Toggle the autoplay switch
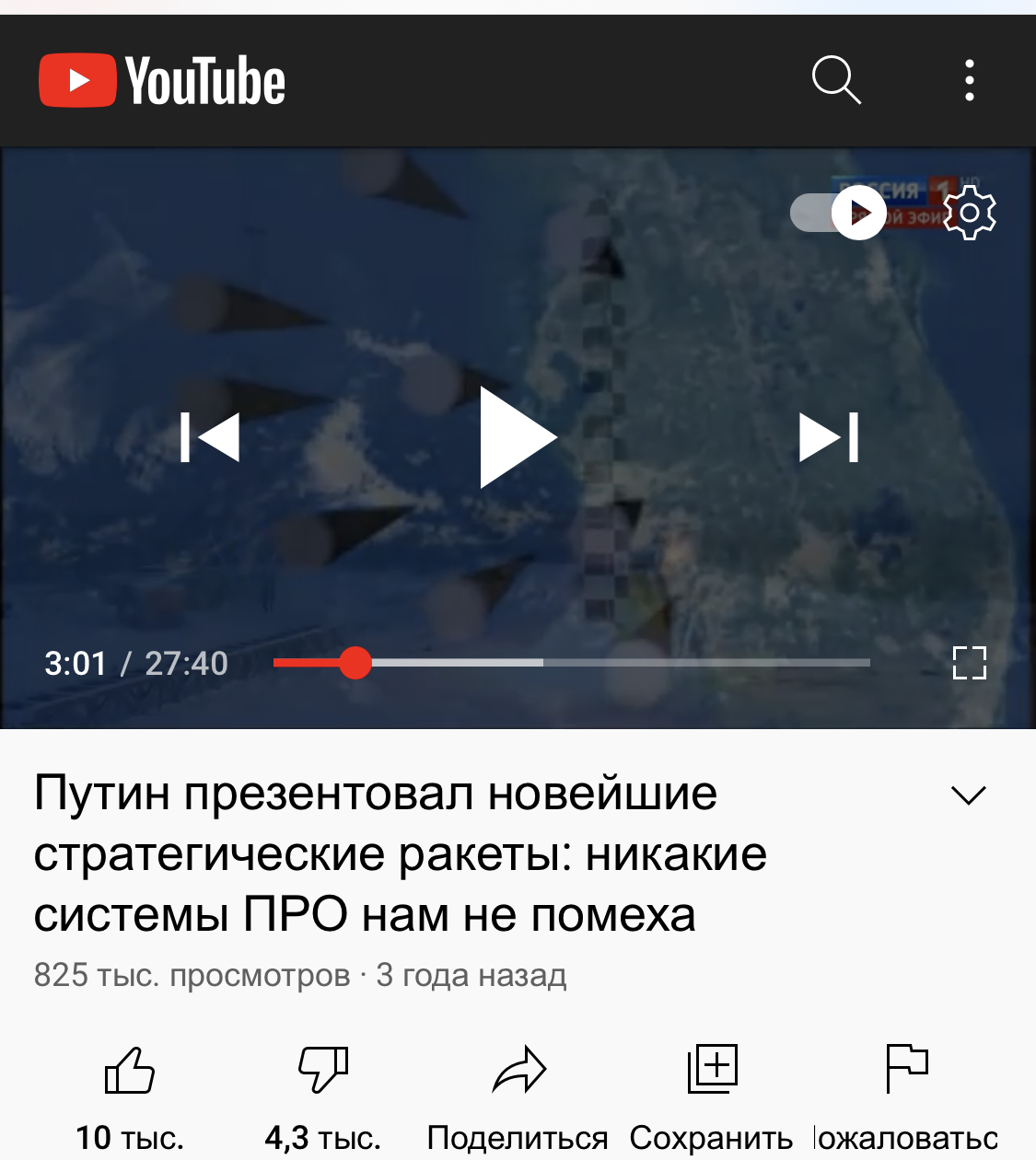This screenshot has height=1160, width=1036. (x=838, y=213)
